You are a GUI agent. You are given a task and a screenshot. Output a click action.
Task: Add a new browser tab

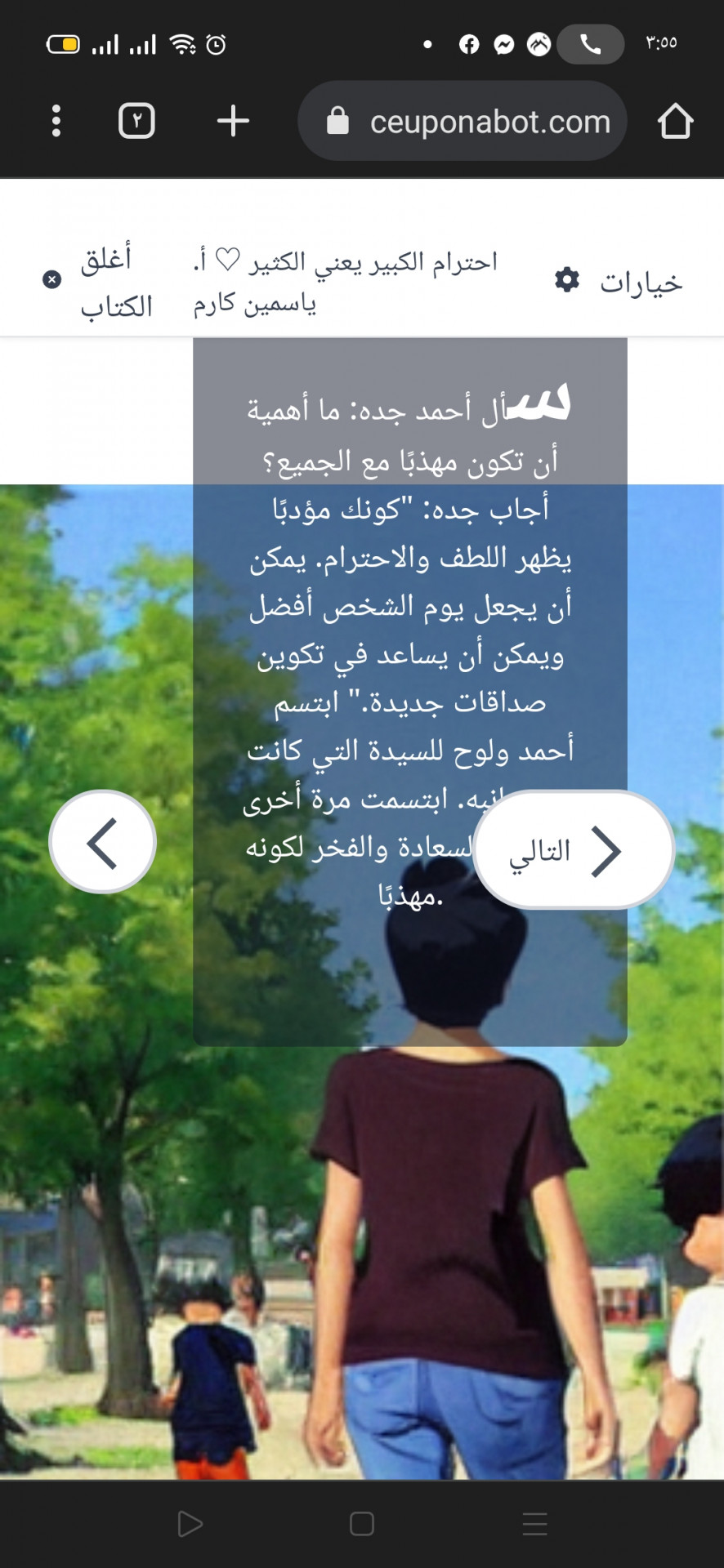233,121
